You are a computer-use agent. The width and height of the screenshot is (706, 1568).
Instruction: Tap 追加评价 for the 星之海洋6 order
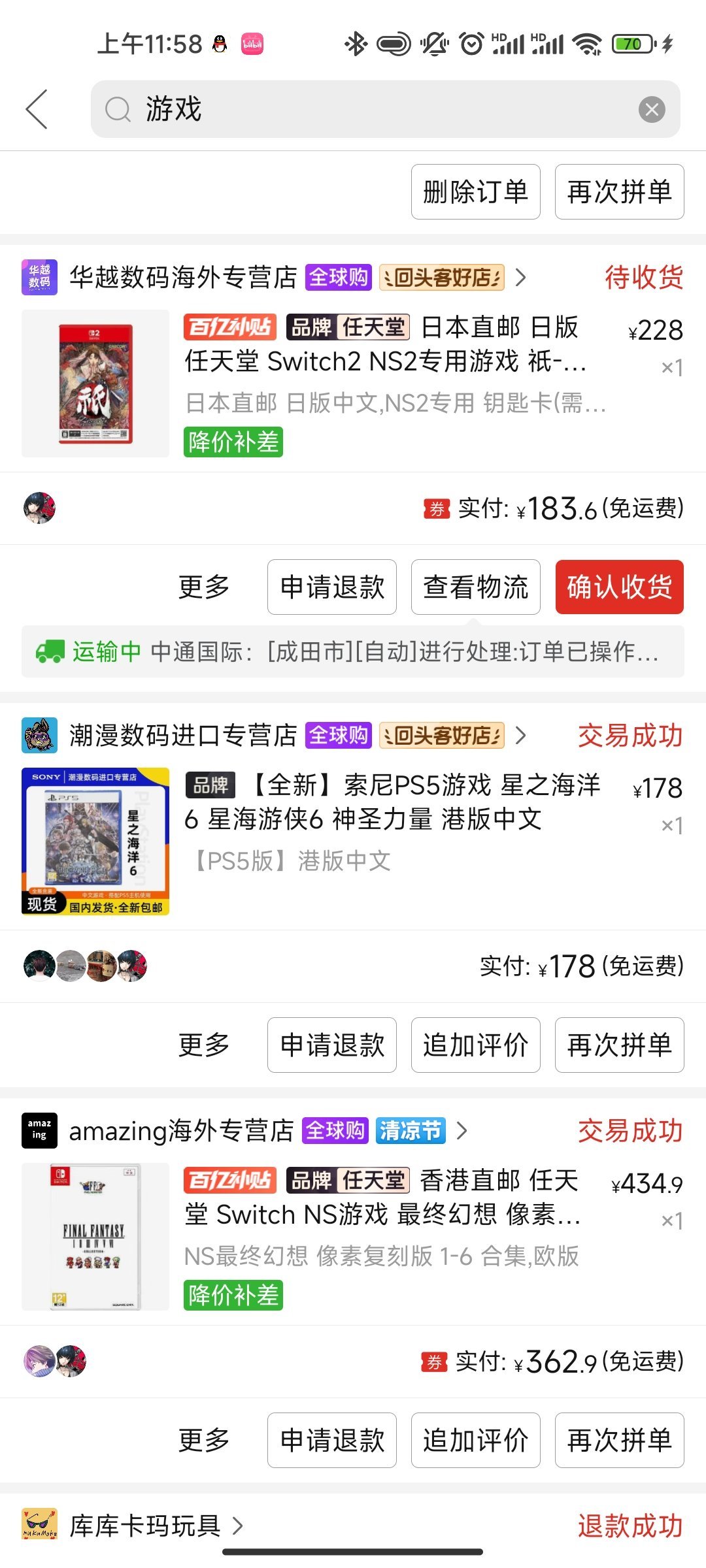pos(475,1045)
